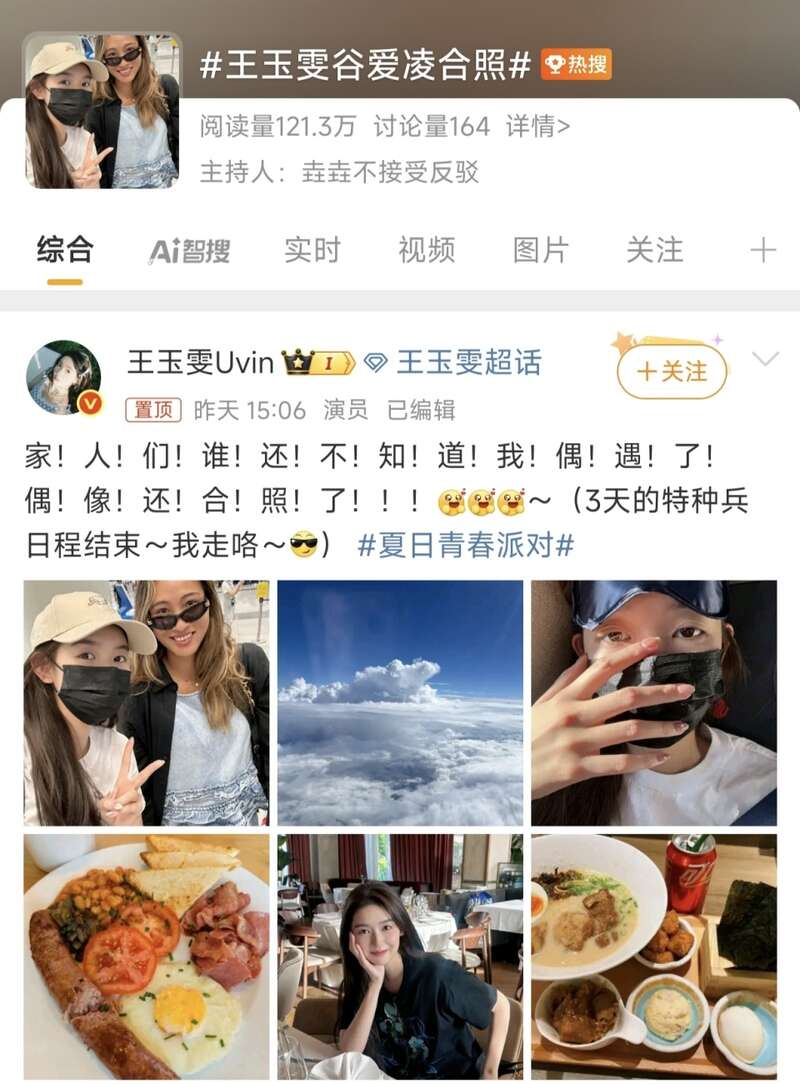
Task: View the selfie with two women photo
Action: 146,703
